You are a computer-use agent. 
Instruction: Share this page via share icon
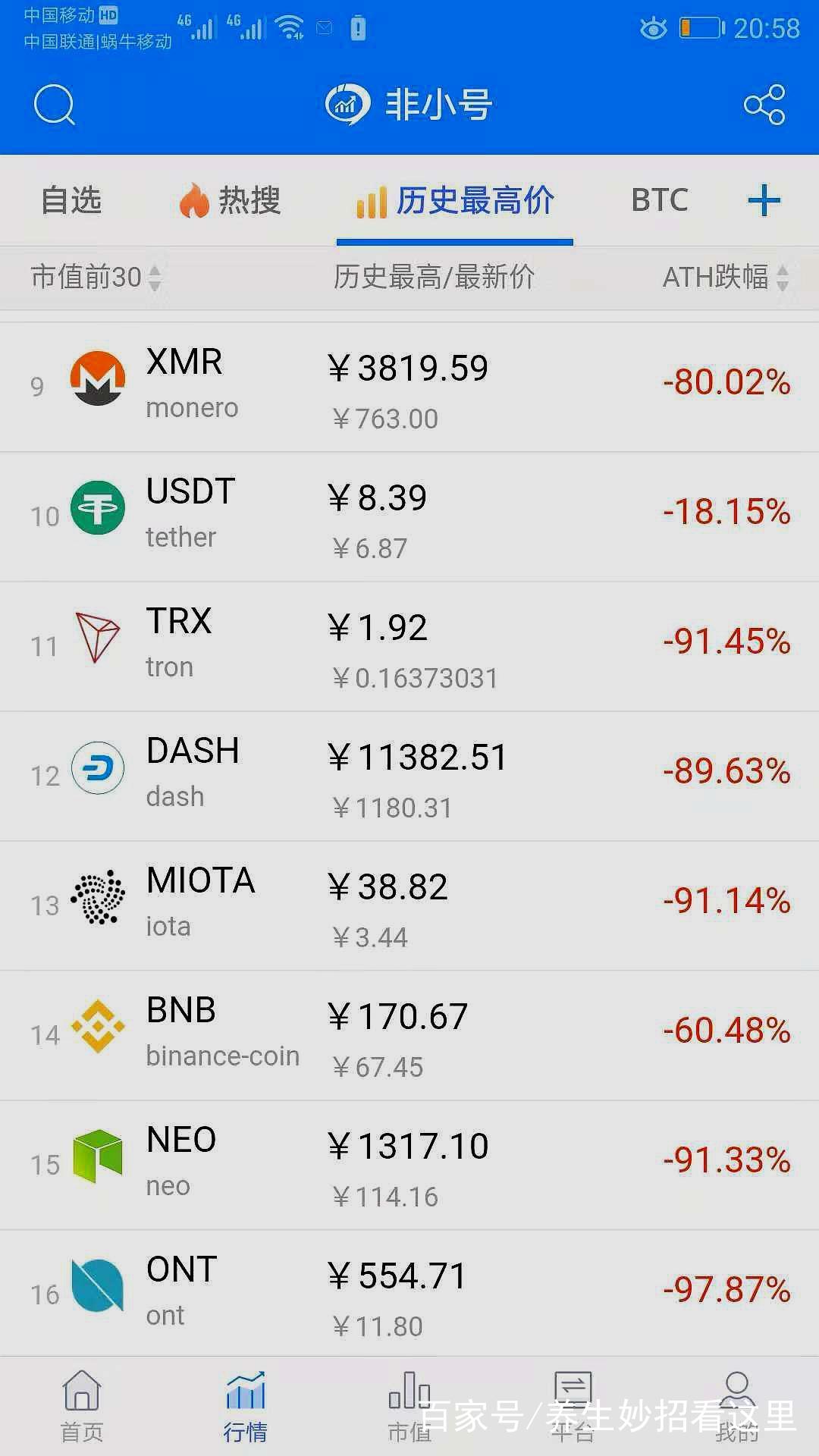pos(764,105)
